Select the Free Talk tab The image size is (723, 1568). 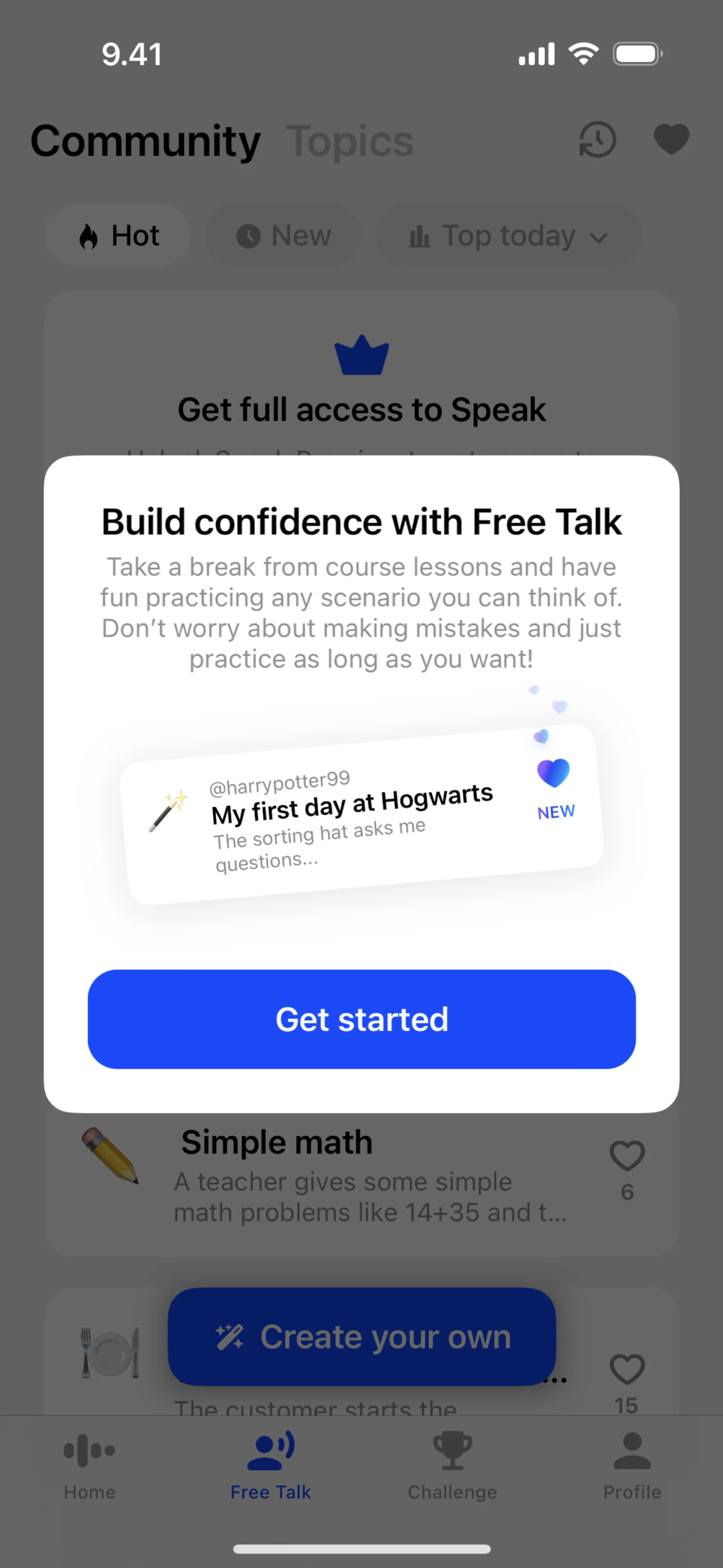(271, 1466)
